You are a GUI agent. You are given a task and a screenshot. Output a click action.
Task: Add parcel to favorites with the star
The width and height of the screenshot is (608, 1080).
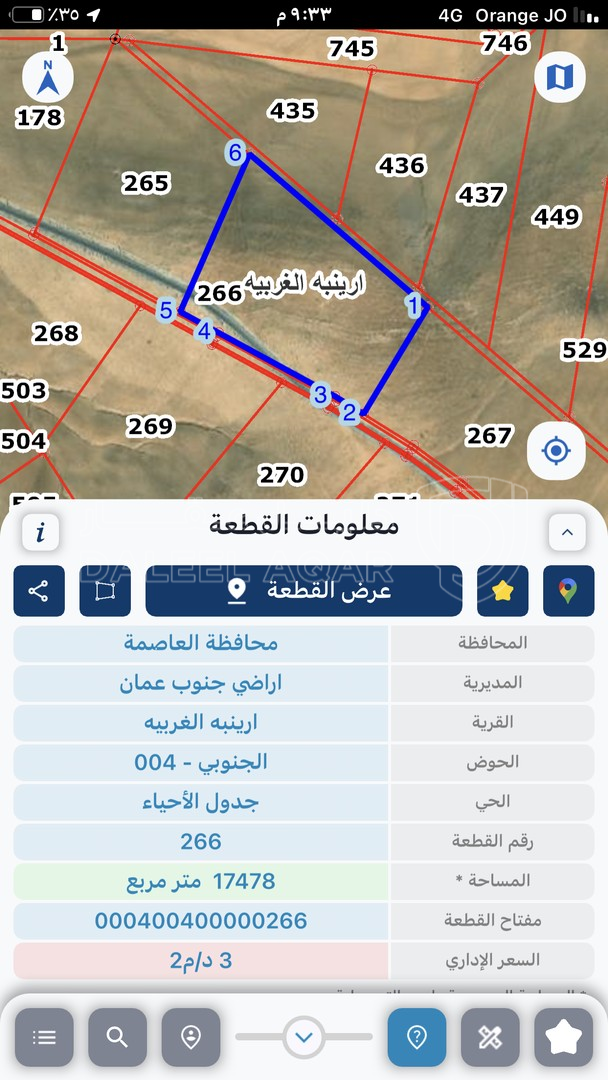pyautogui.click(x=503, y=590)
